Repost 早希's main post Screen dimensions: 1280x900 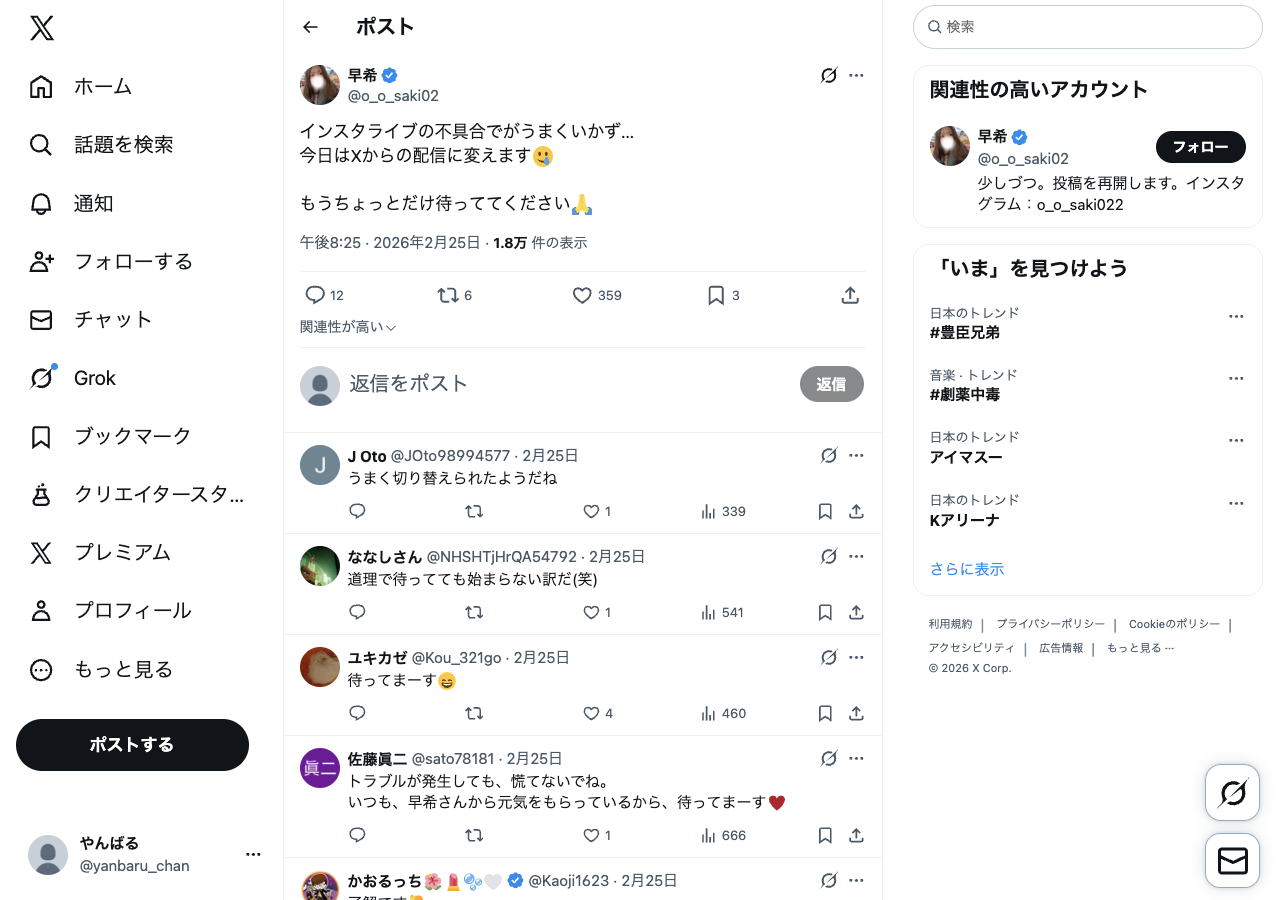[448, 295]
